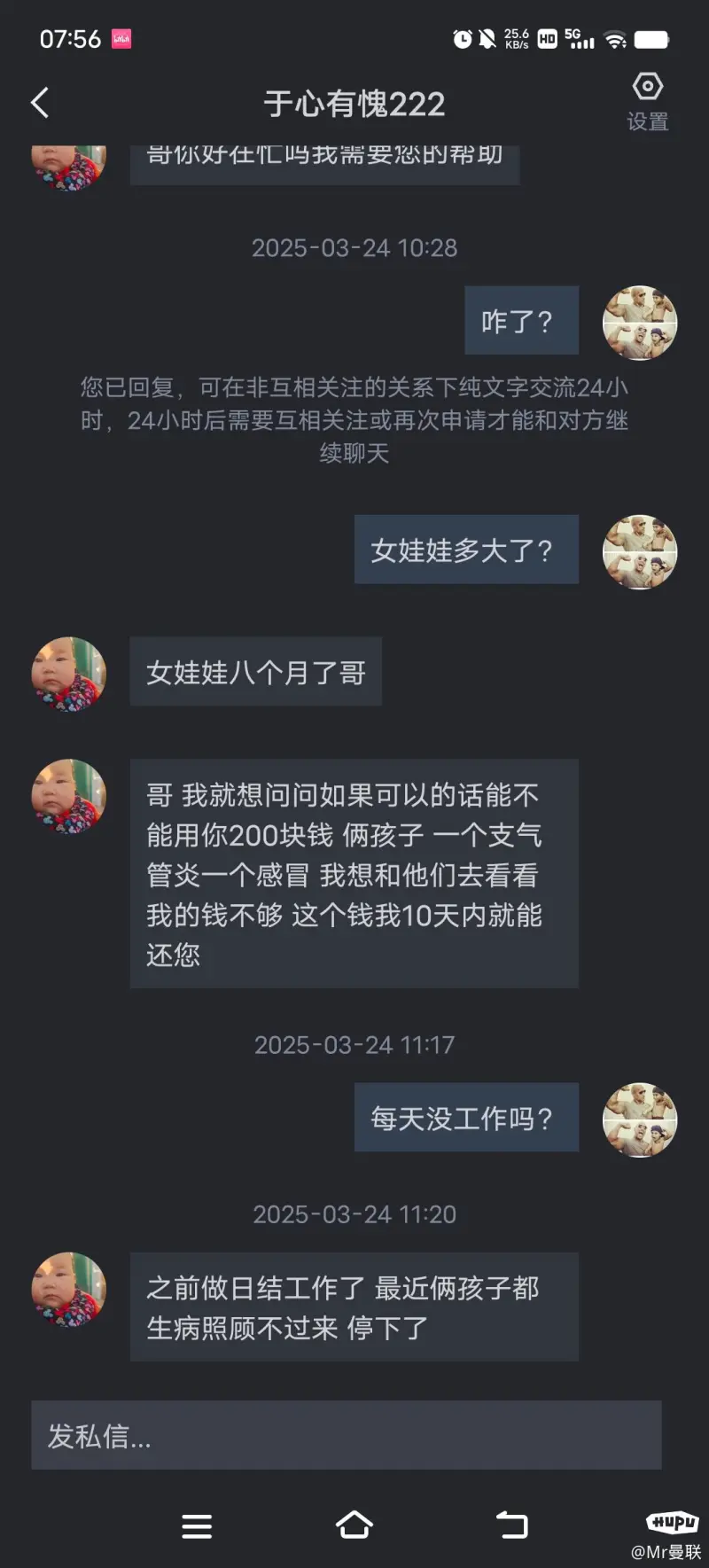Tap the system home button
Viewport: 709px width, 1568px height.
point(354,1525)
